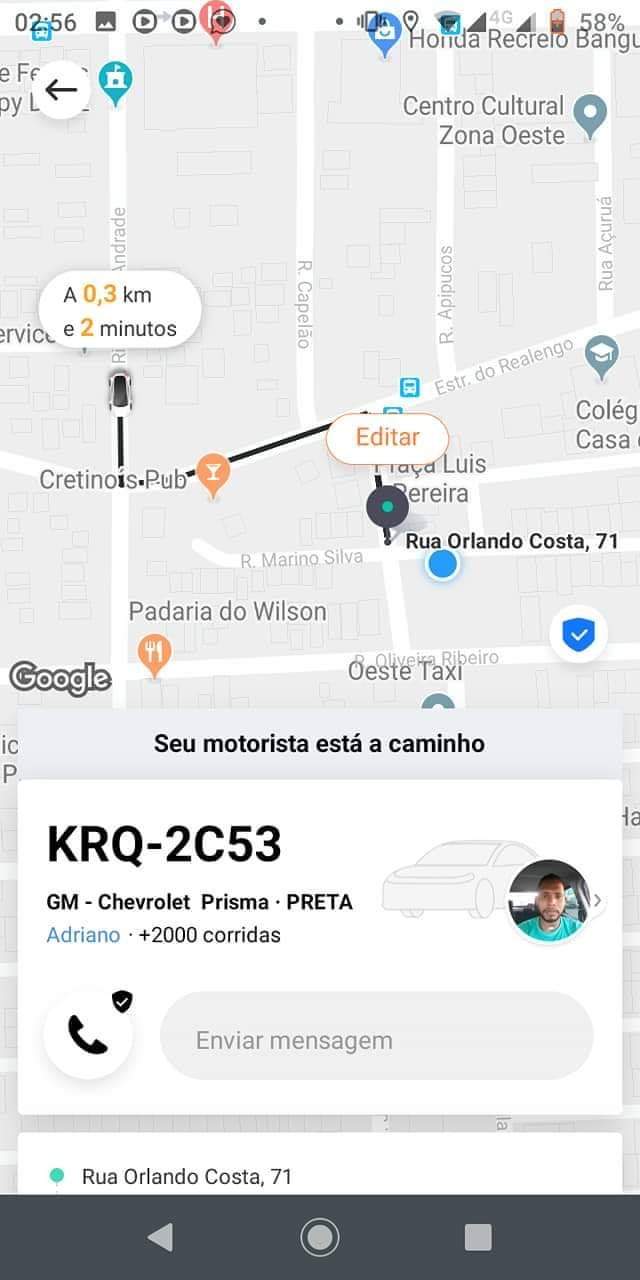
Task: Open recent apps from navigation bar
Action: point(478,1238)
